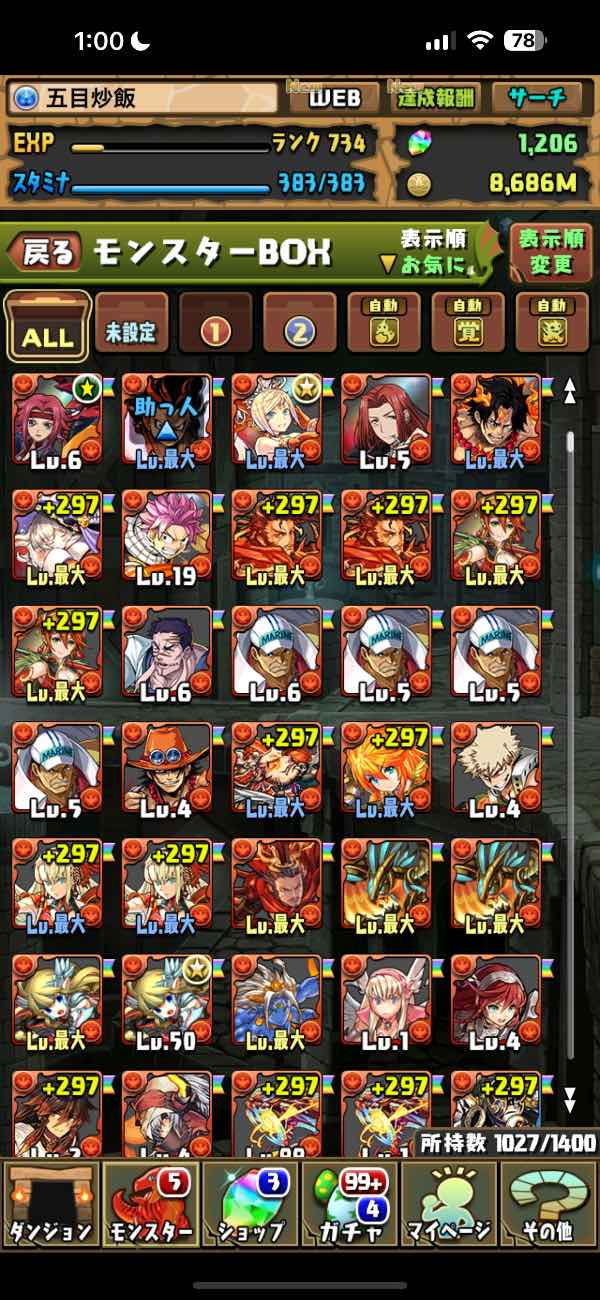The height and width of the screenshot is (1300, 600).
Task: Switch to red folder tab 1
Action: (x=216, y=324)
